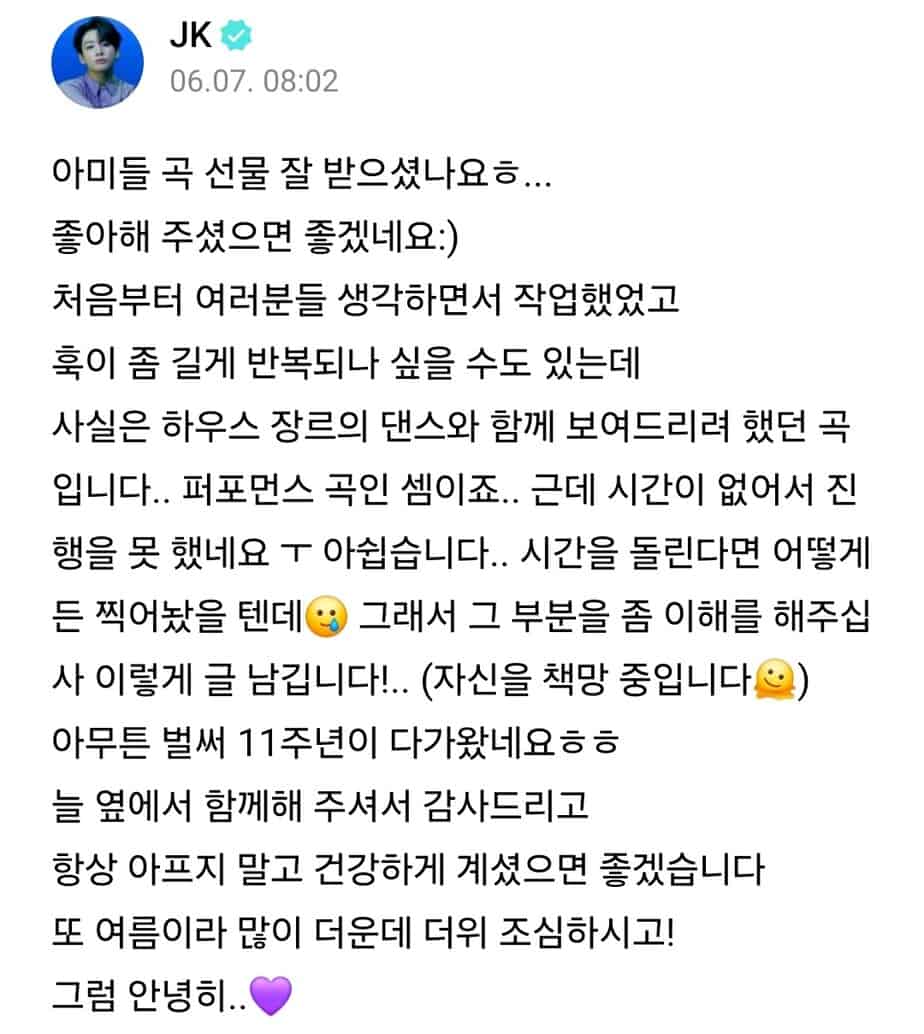Screen dimensions: 924x1034
Task: Open JK's profile picture
Action: point(94,61)
